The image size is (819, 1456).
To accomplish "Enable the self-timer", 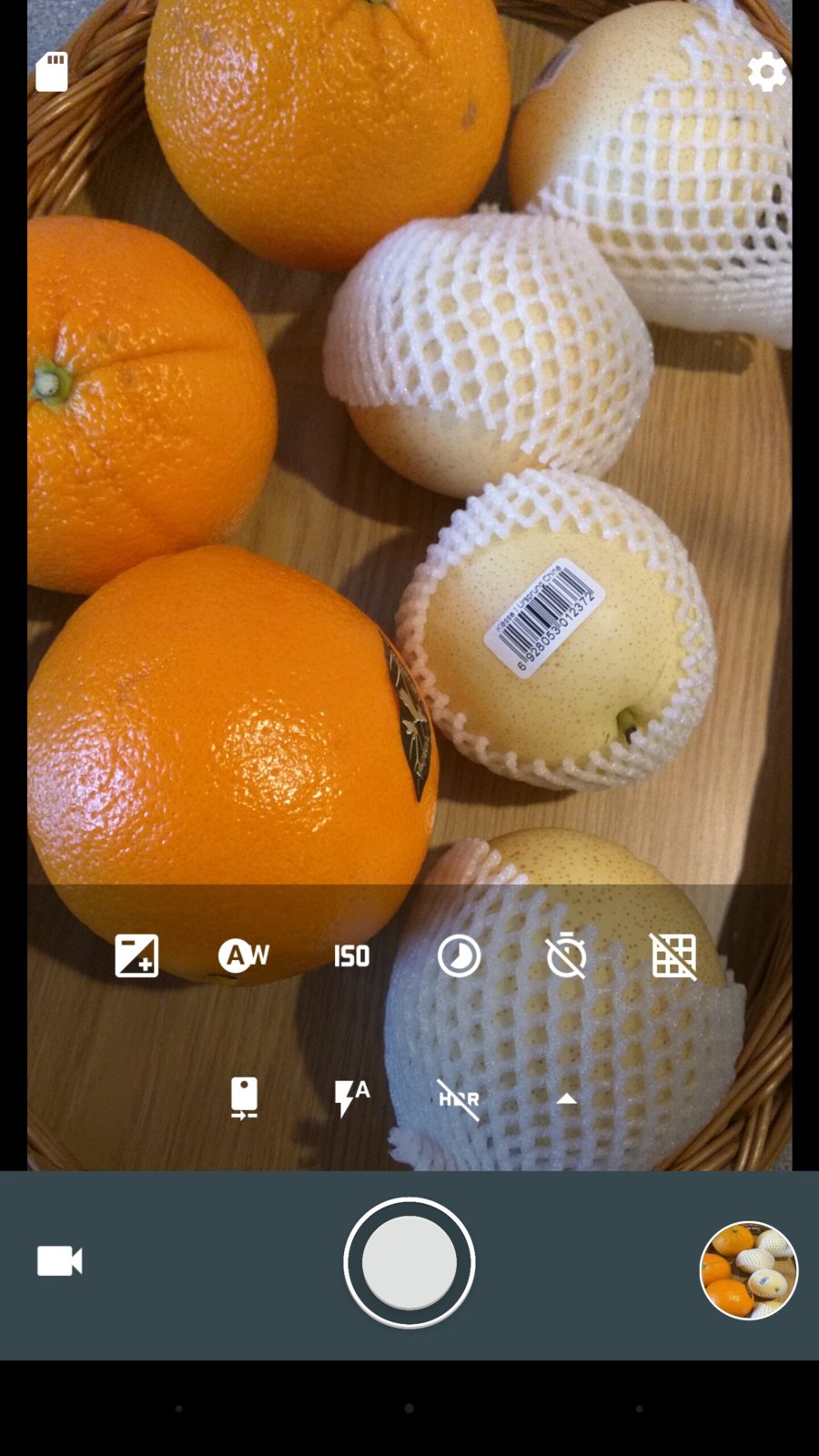I will pos(566,955).
